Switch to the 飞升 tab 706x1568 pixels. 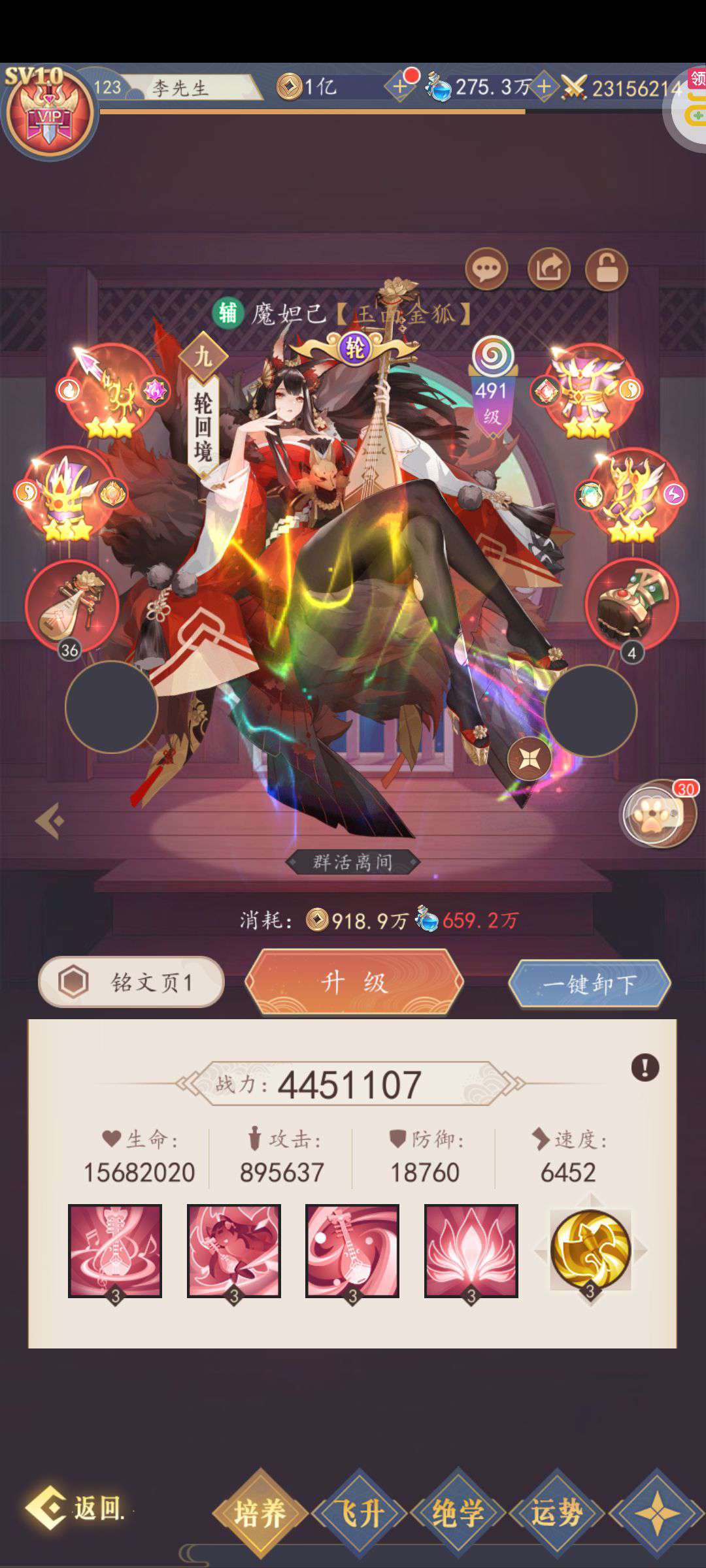[359, 1512]
